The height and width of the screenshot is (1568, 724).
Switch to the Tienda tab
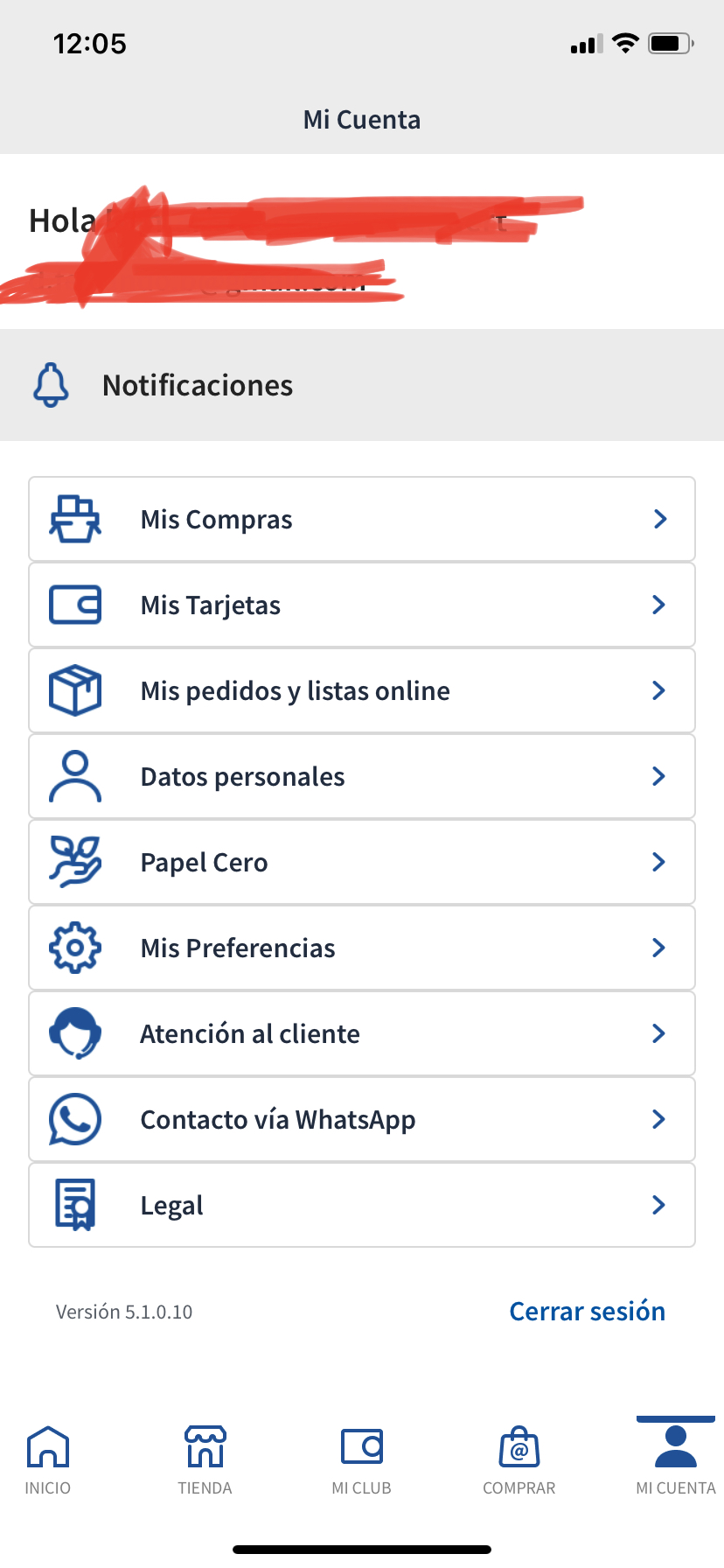coord(205,1459)
